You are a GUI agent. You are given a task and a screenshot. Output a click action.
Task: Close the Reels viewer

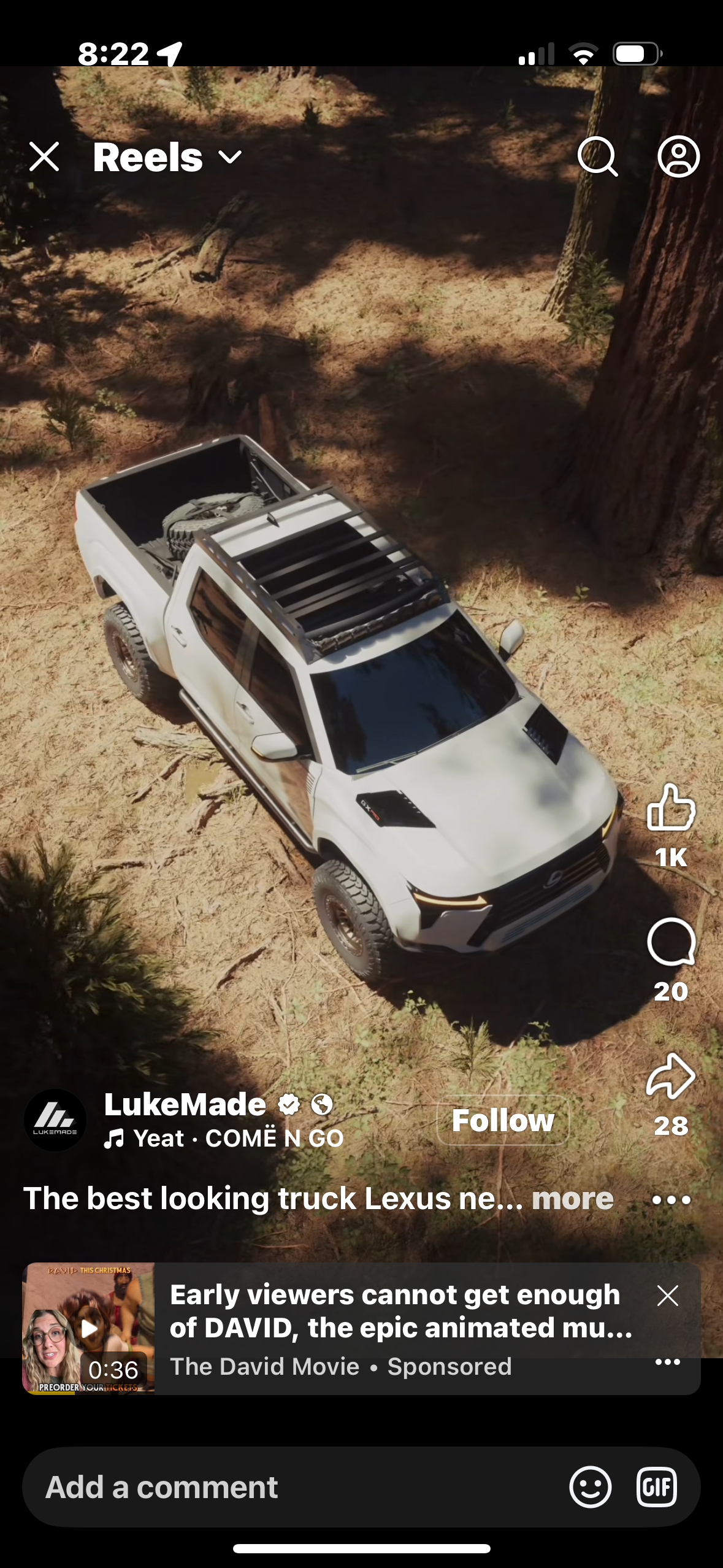coord(44,157)
